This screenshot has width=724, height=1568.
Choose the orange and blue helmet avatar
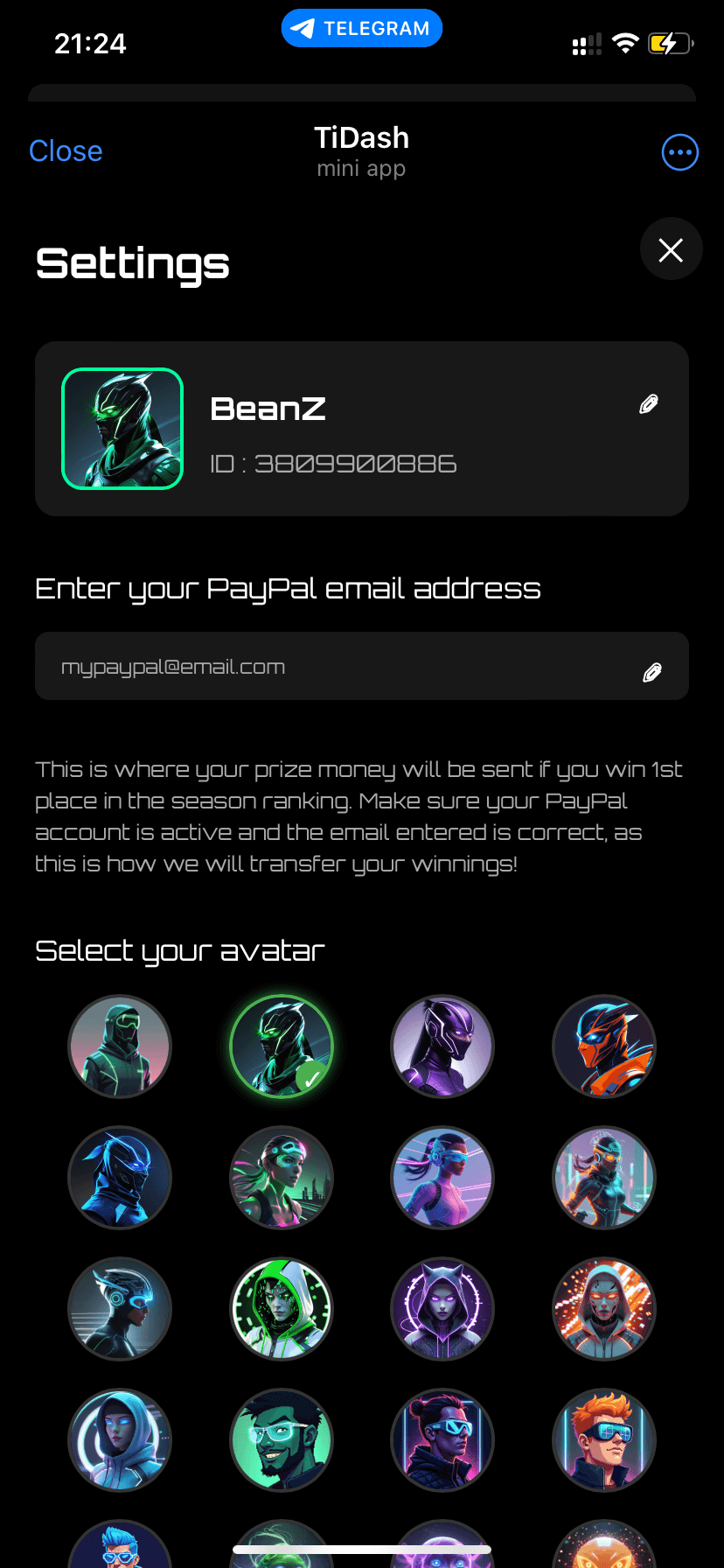(x=603, y=1046)
